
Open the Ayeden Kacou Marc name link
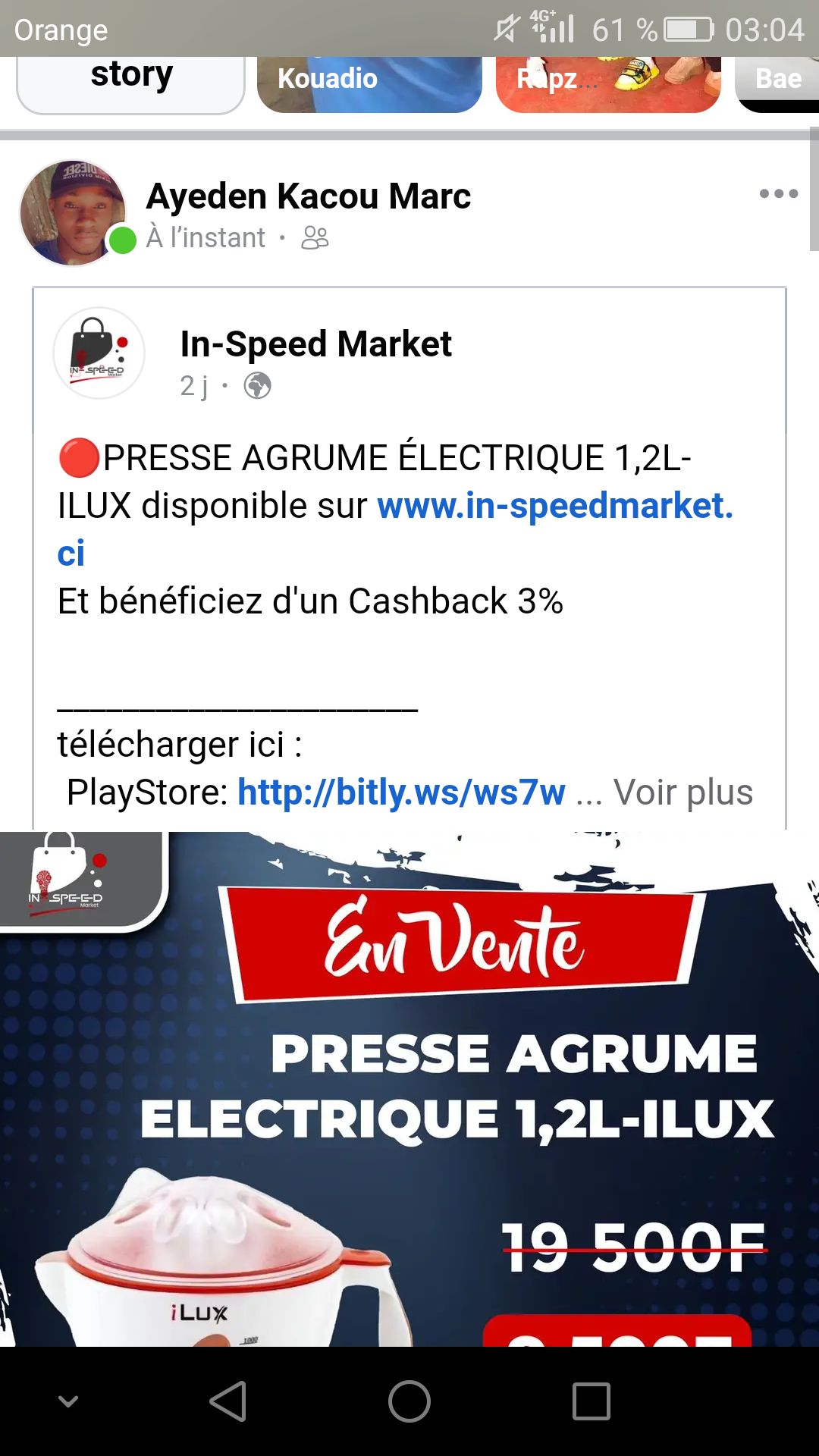(x=309, y=196)
